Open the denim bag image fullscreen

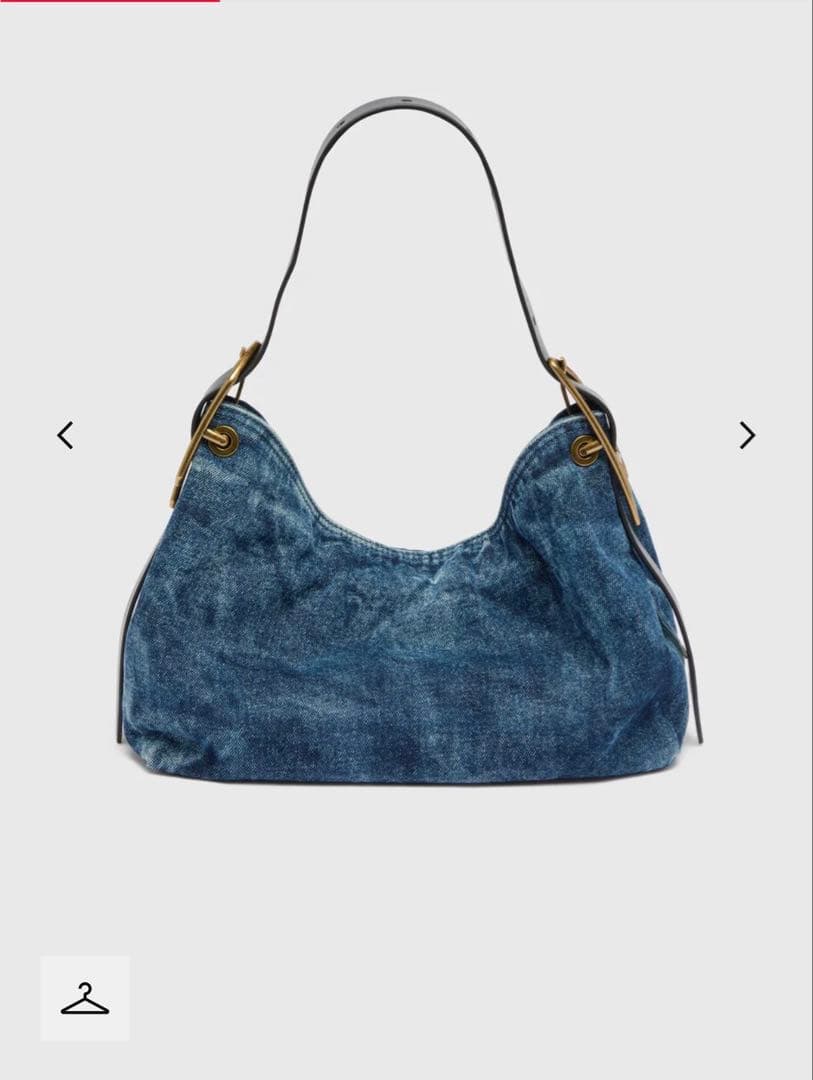409,441
